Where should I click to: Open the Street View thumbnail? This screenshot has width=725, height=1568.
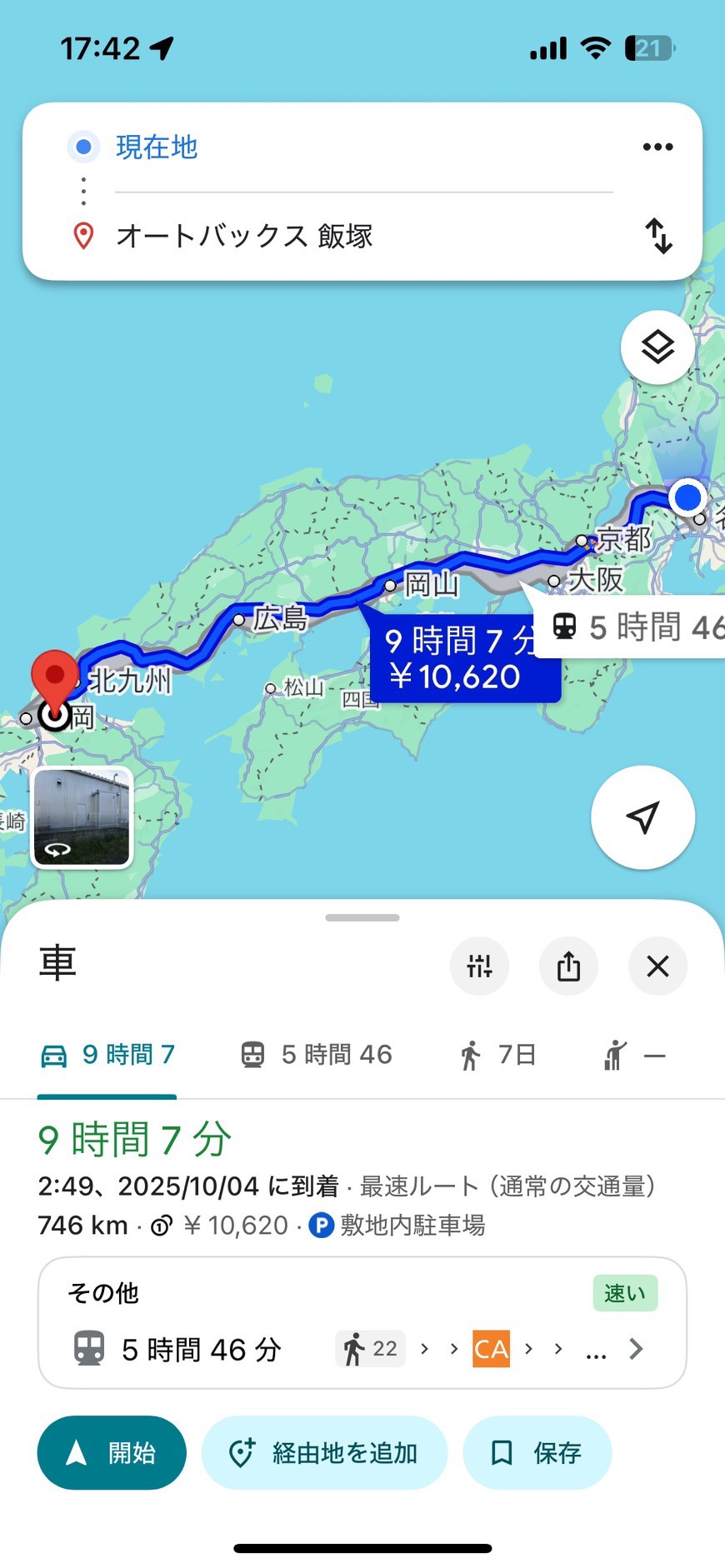[82, 817]
